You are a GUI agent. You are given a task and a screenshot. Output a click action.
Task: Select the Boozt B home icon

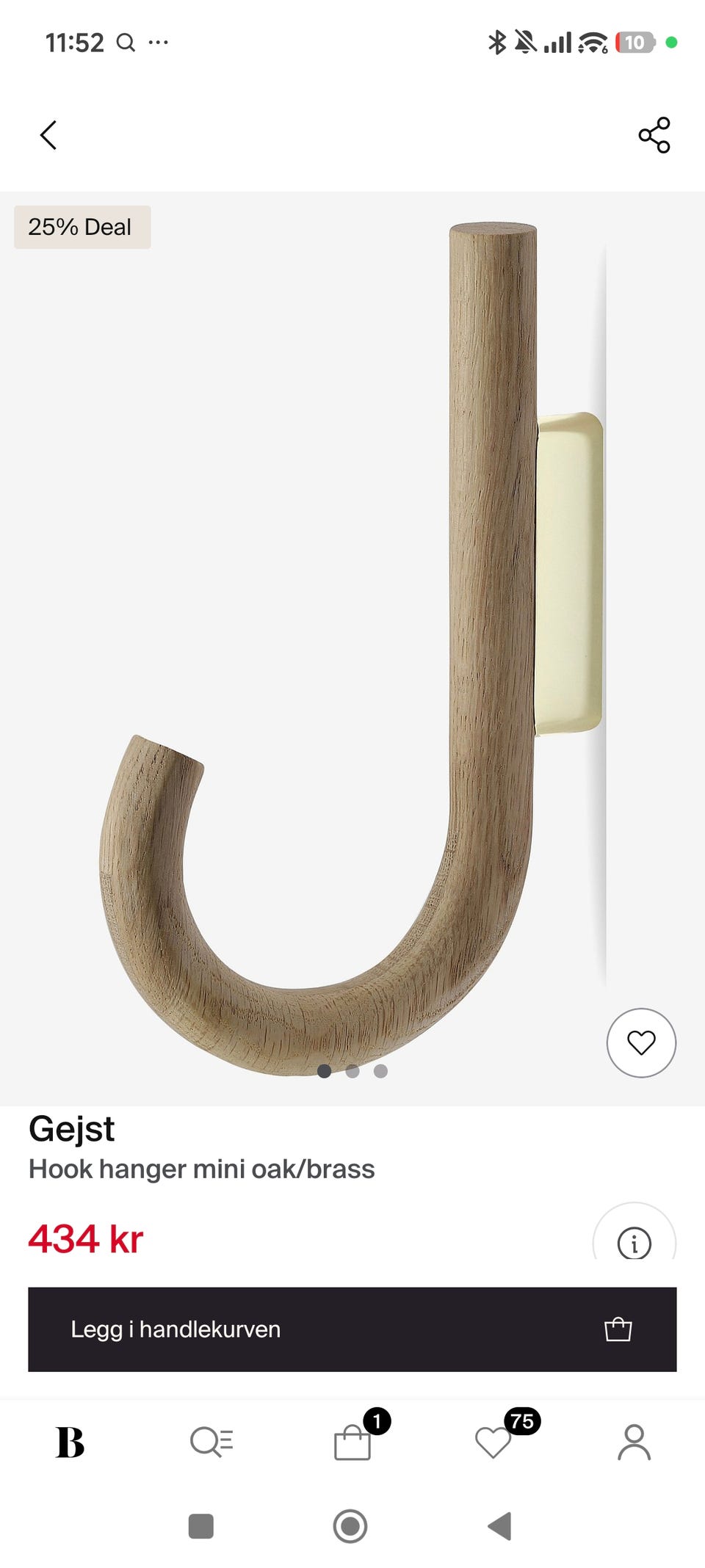(x=70, y=1442)
